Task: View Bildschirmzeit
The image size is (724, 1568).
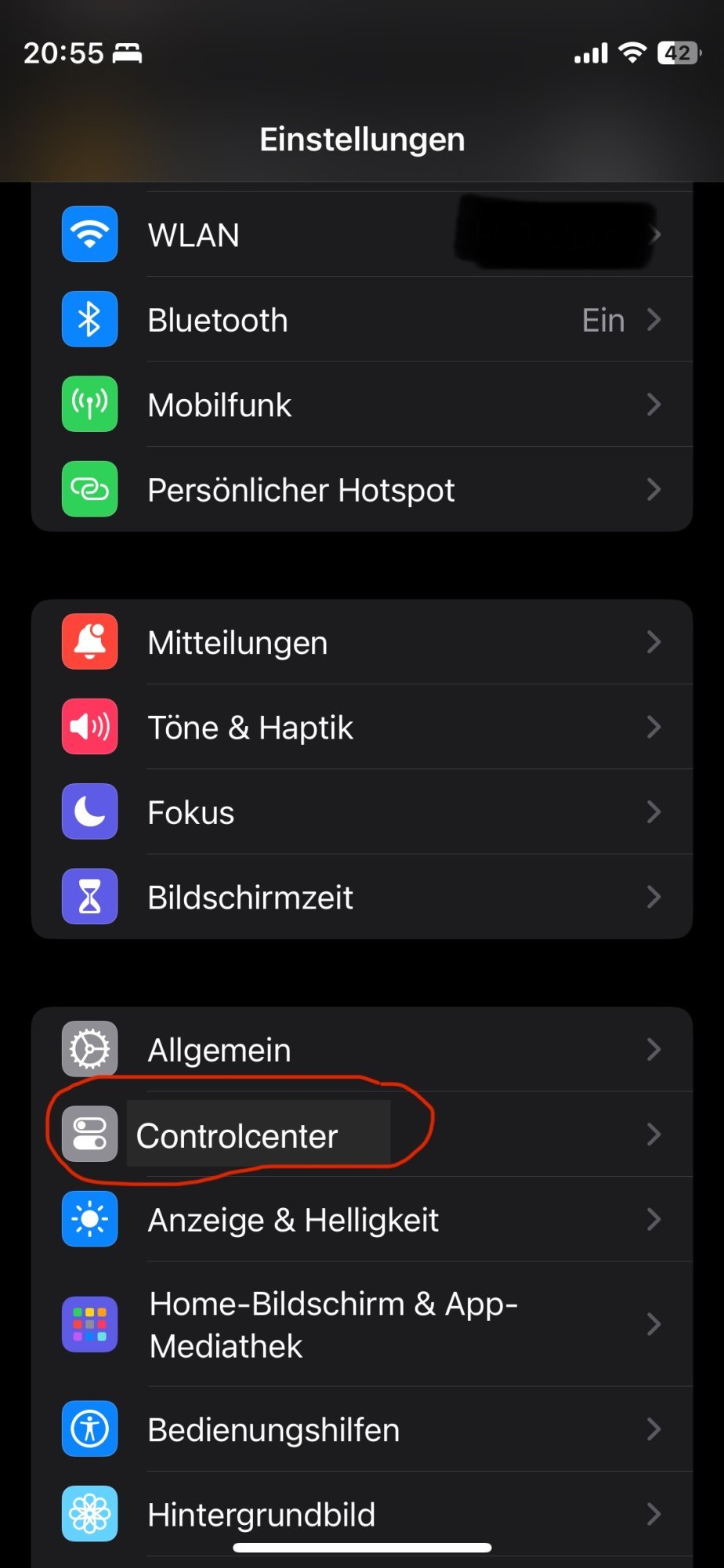Action: coord(362,896)
